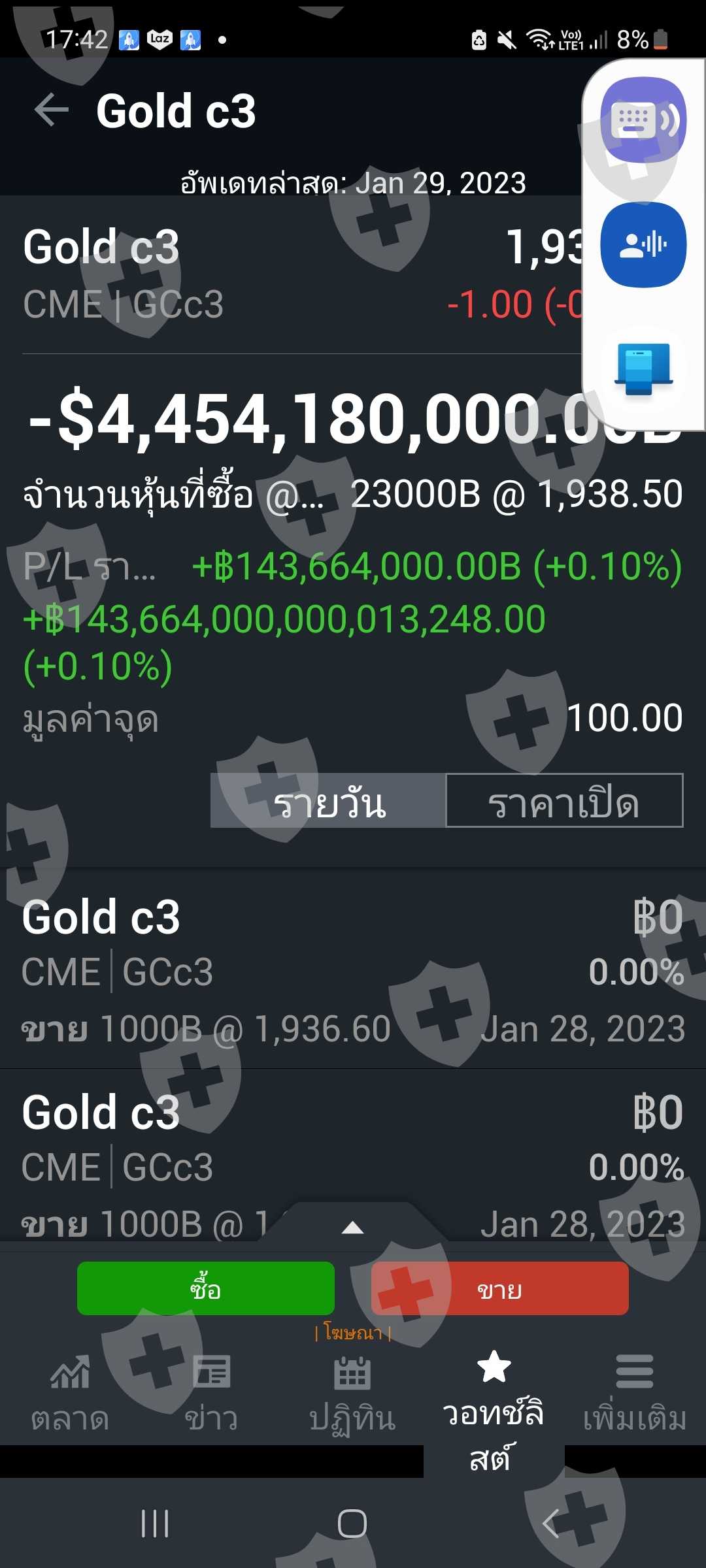Open the ปฏิทิน calendar tab

pyautogui.click(x=352, y=1392)
